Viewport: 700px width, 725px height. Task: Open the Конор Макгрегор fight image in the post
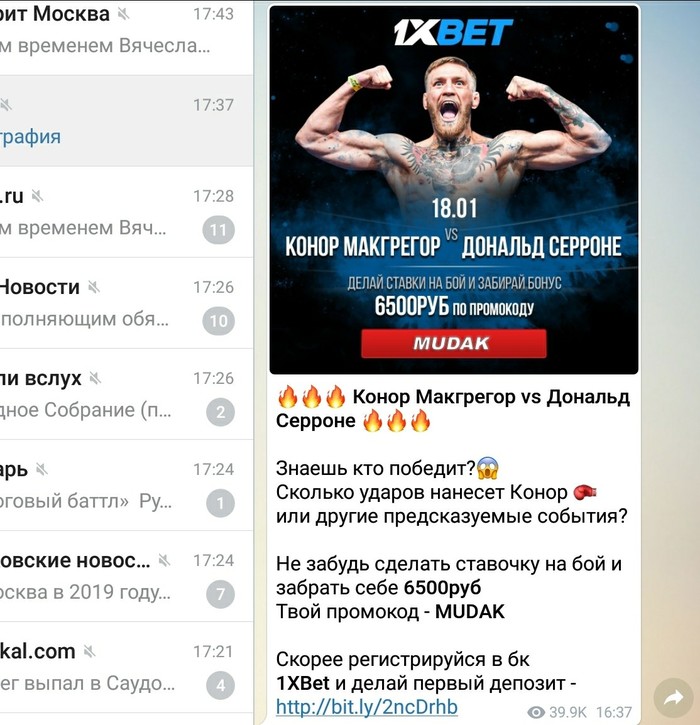click(454, 190)
